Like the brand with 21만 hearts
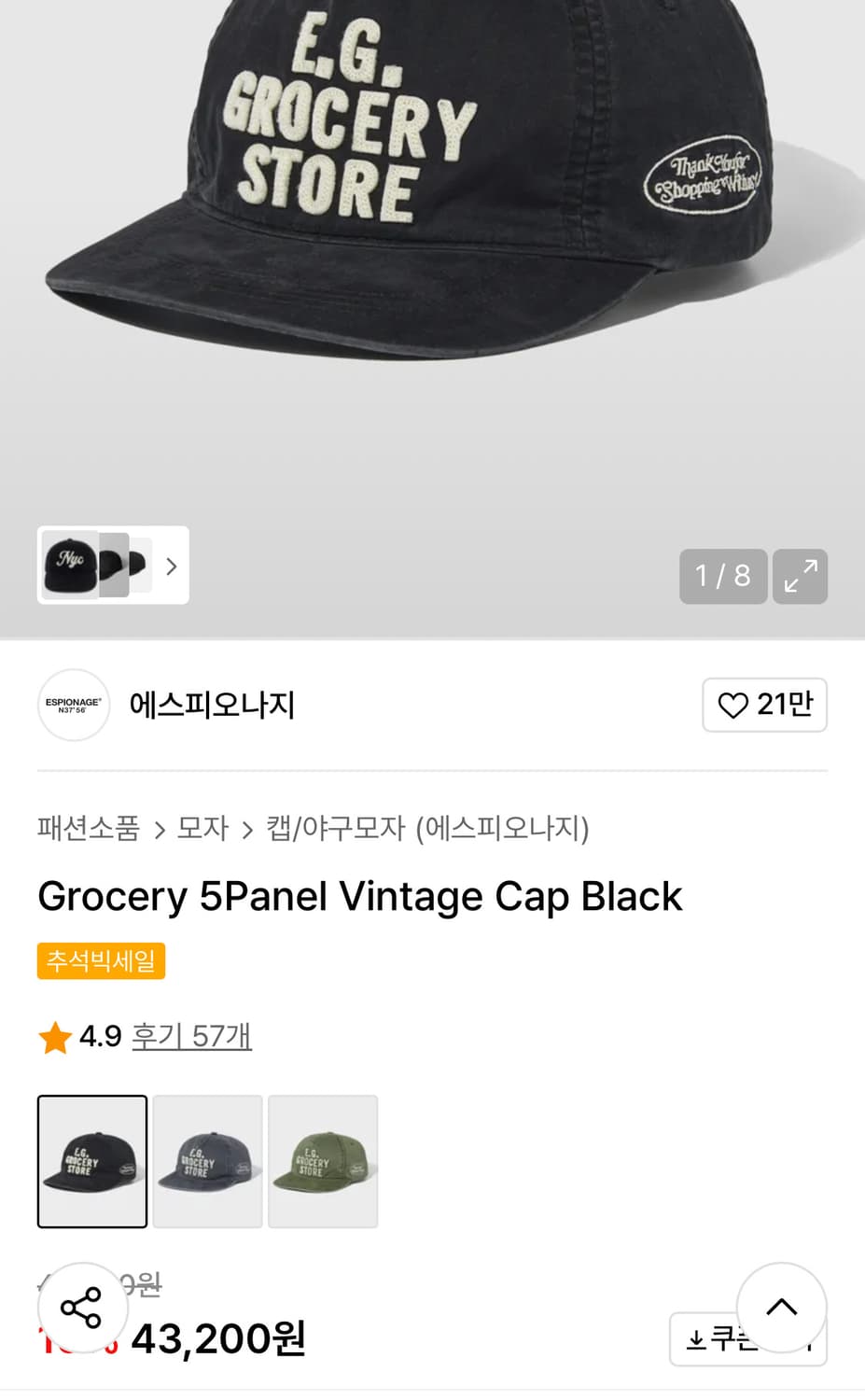 [x=764, y=705]
